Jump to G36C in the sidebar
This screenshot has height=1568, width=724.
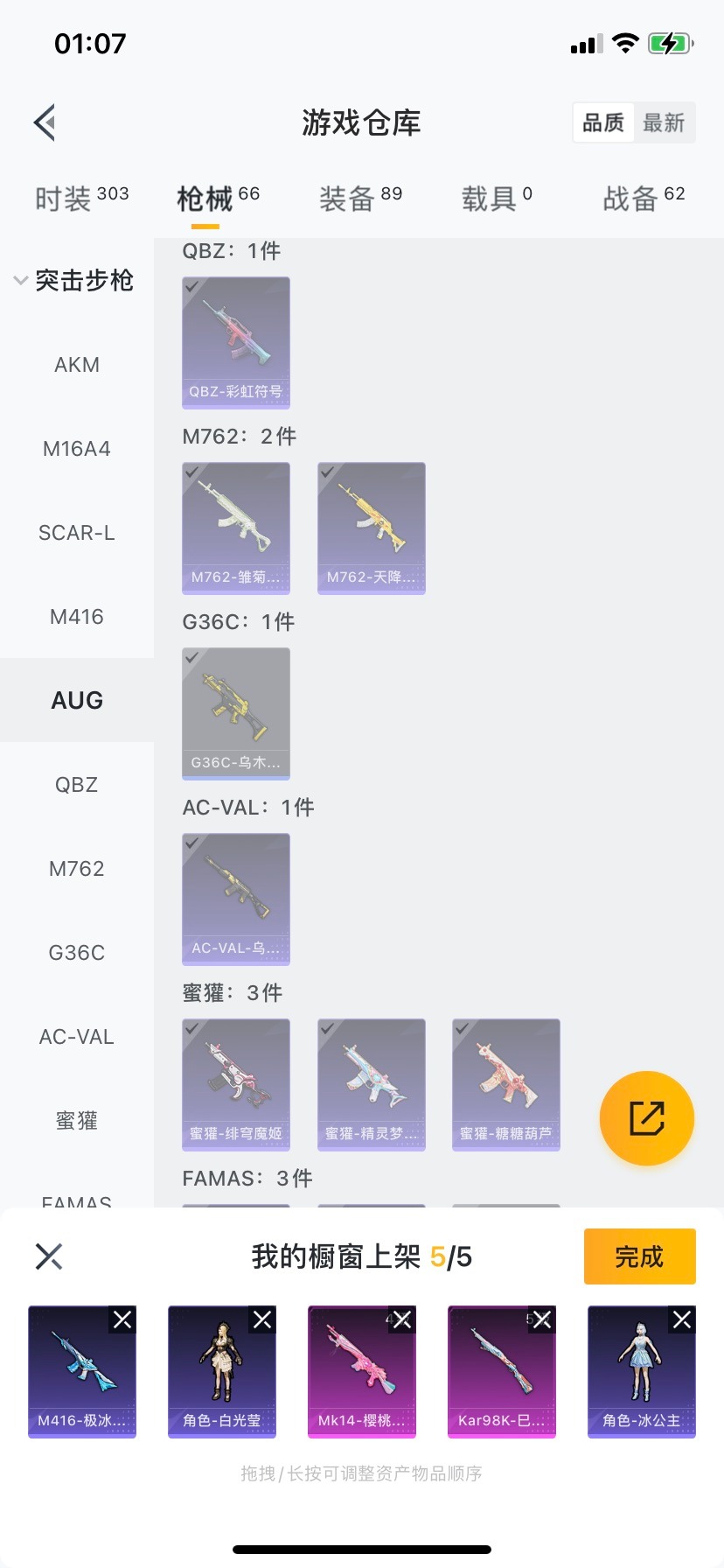(x=77, y=953)
